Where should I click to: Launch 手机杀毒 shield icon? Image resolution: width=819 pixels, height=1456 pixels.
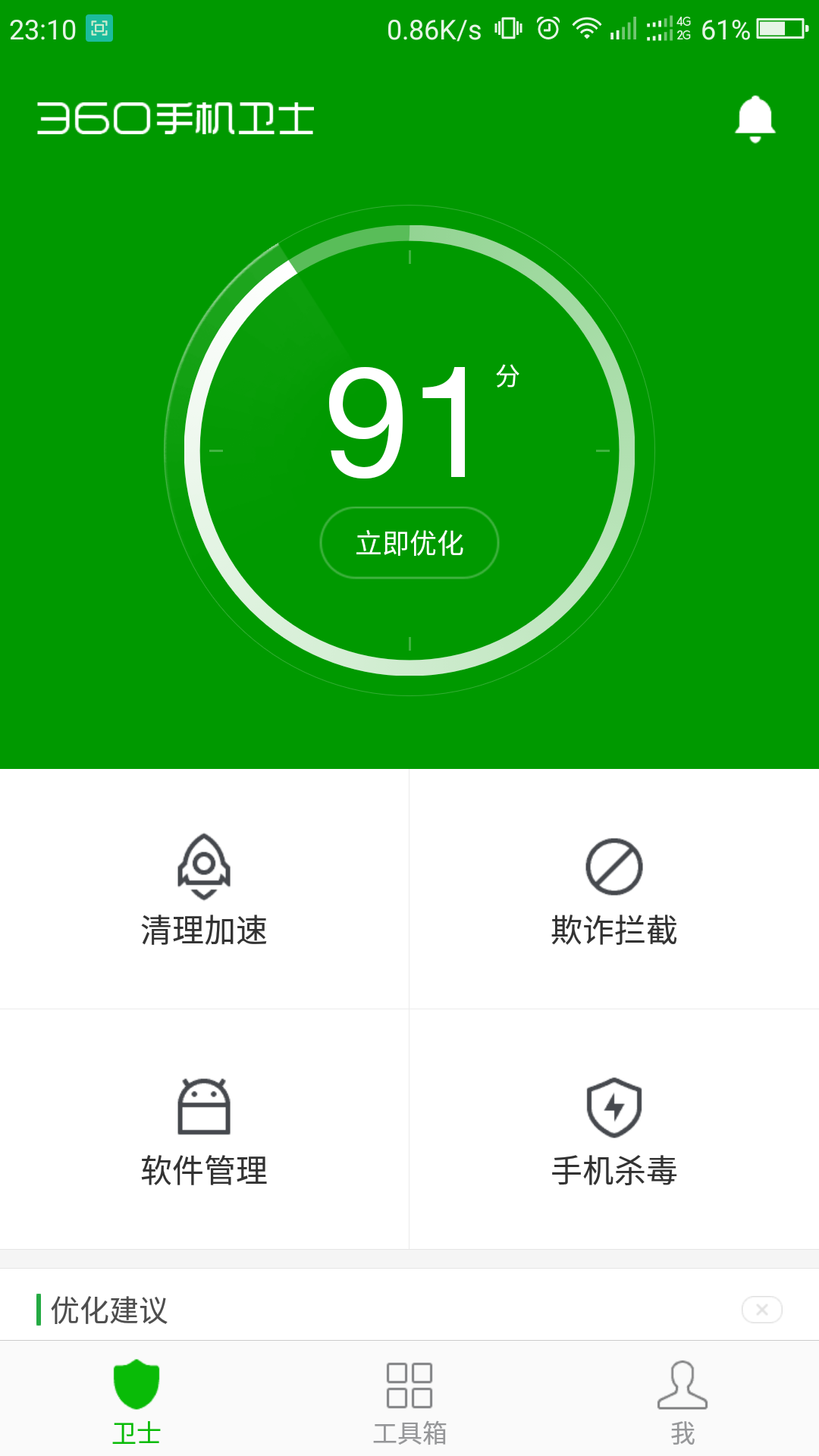pyautogui.click(x=613, y=1109)
